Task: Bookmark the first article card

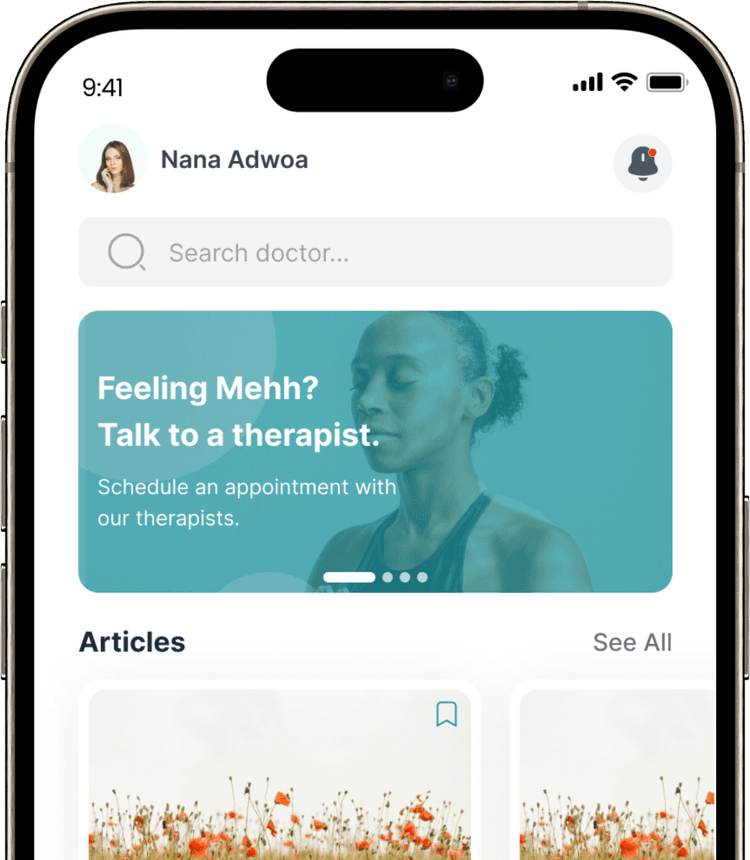Action: [446, 714]
